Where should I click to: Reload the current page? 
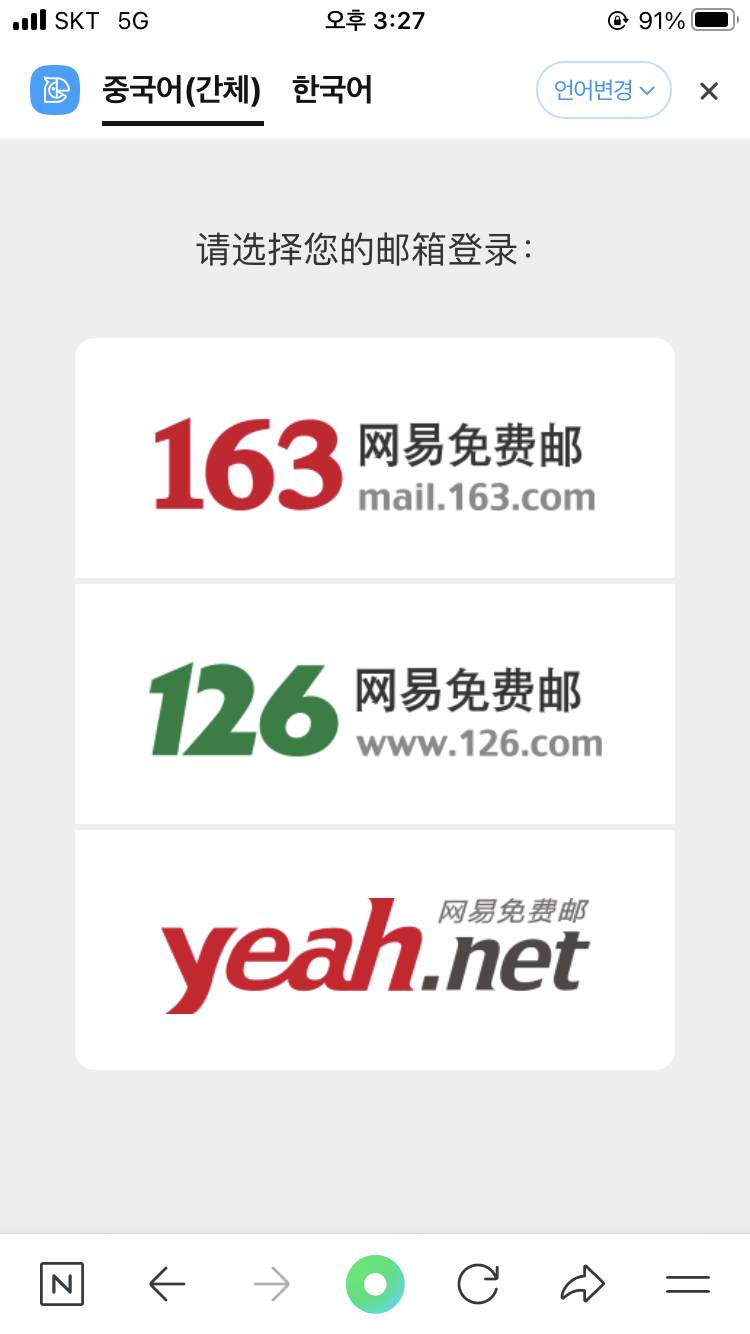[478, 1284]
